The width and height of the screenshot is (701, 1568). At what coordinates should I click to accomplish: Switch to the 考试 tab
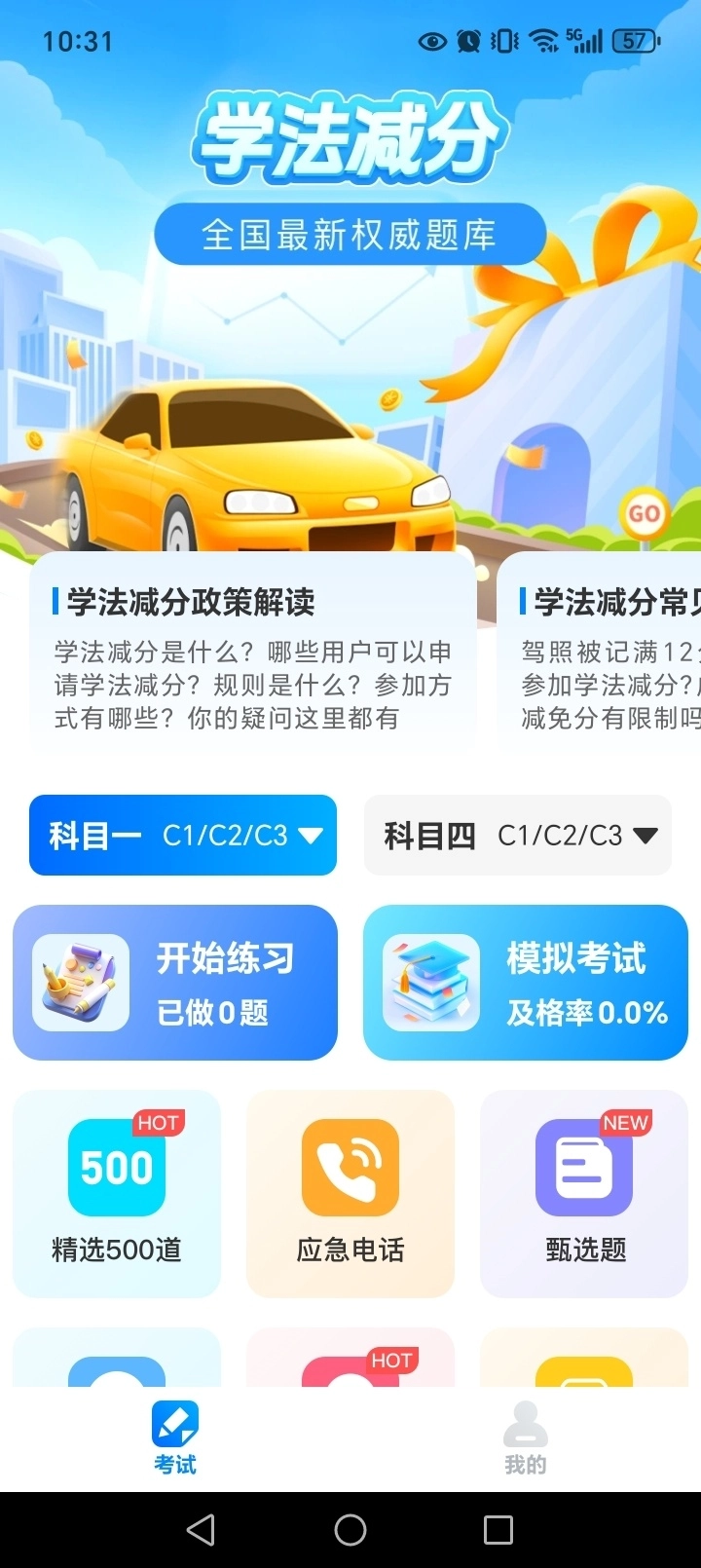175,1438
